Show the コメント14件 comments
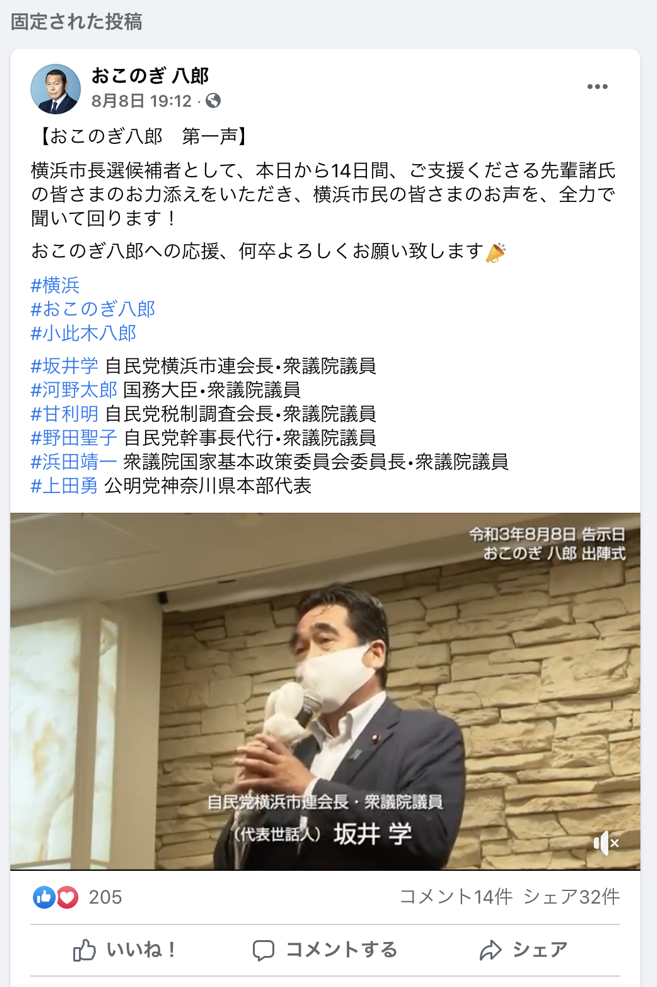Screen dimensions: 657x987 (454, 897)
